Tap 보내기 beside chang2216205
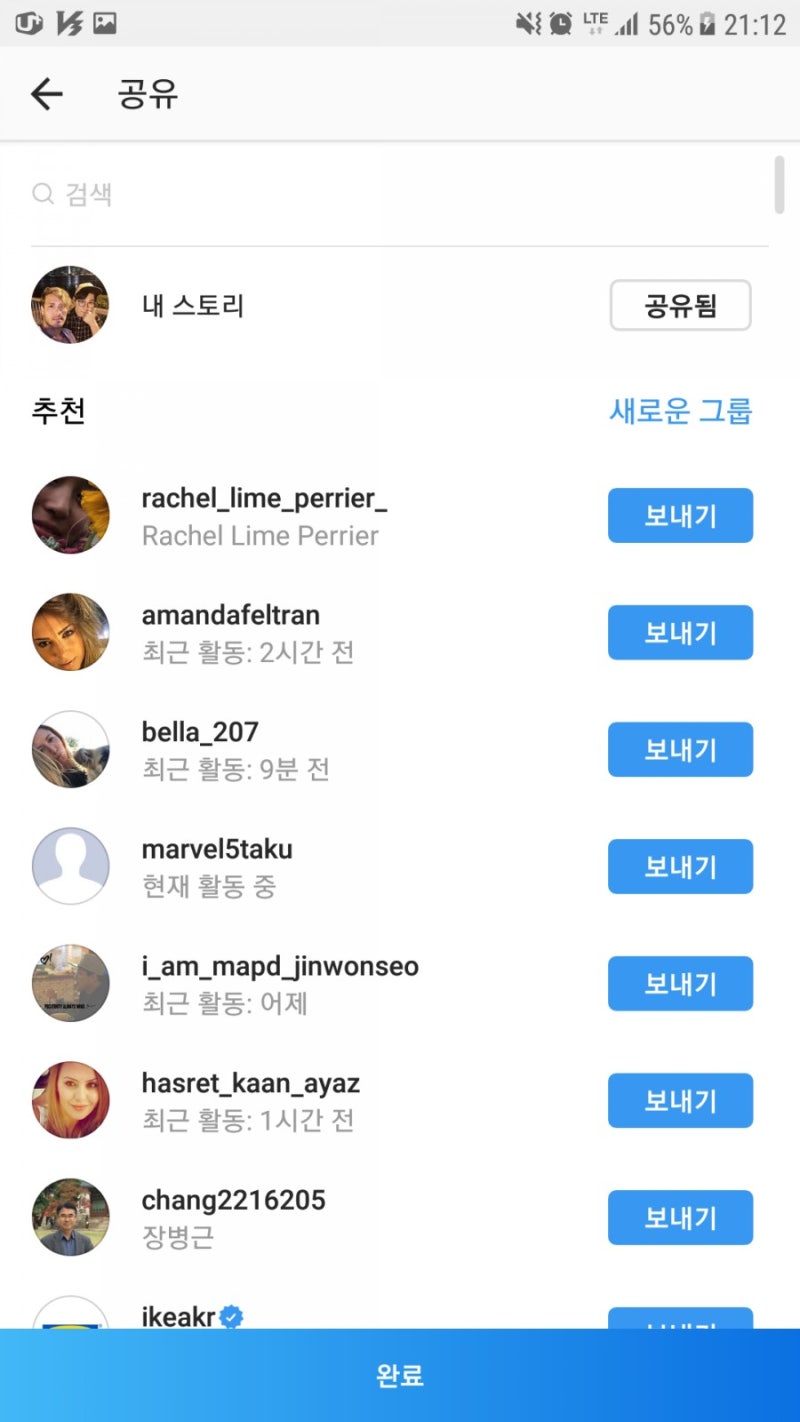The width and height of the screenshot is (800, 1422). click(x=680, y=1217)
